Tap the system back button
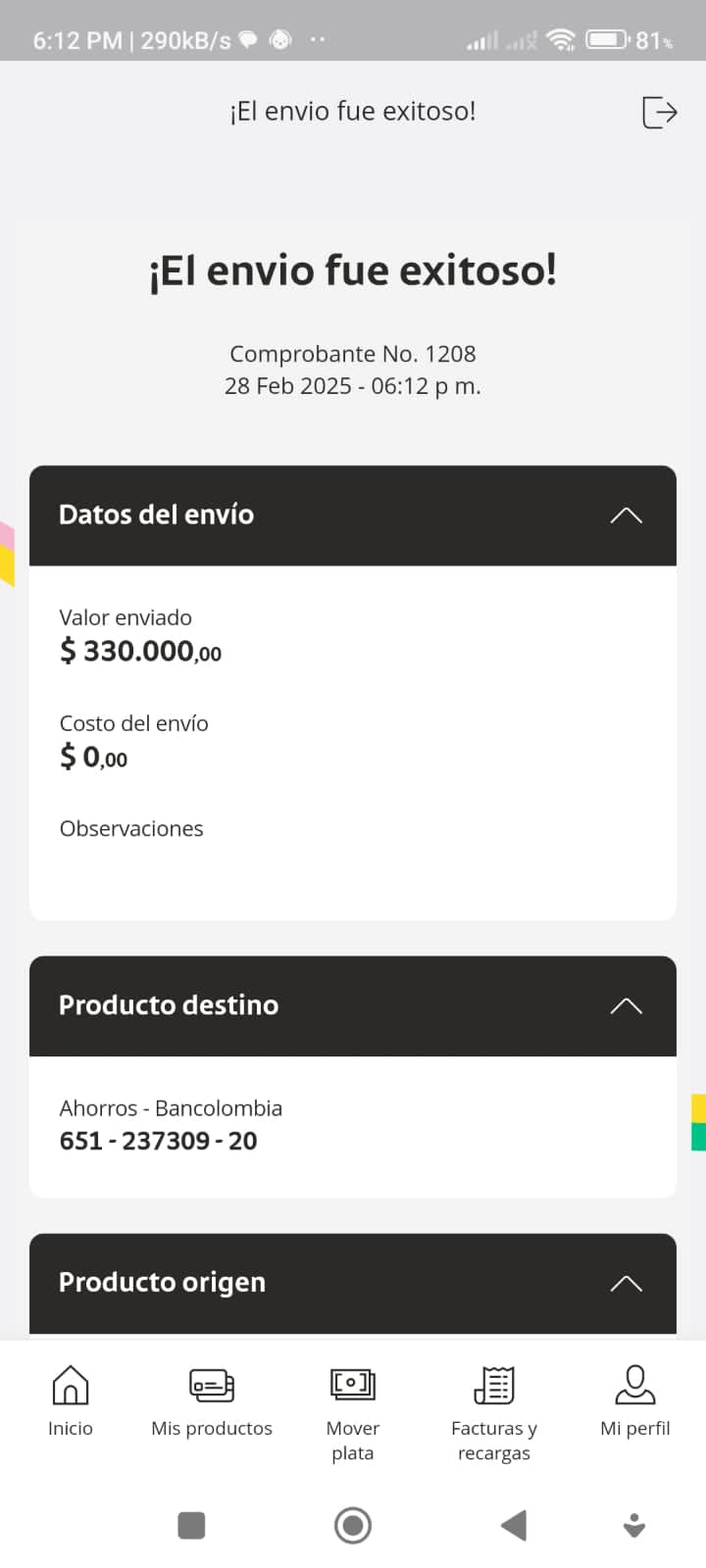706x1568 pixels. (514, 1525)
